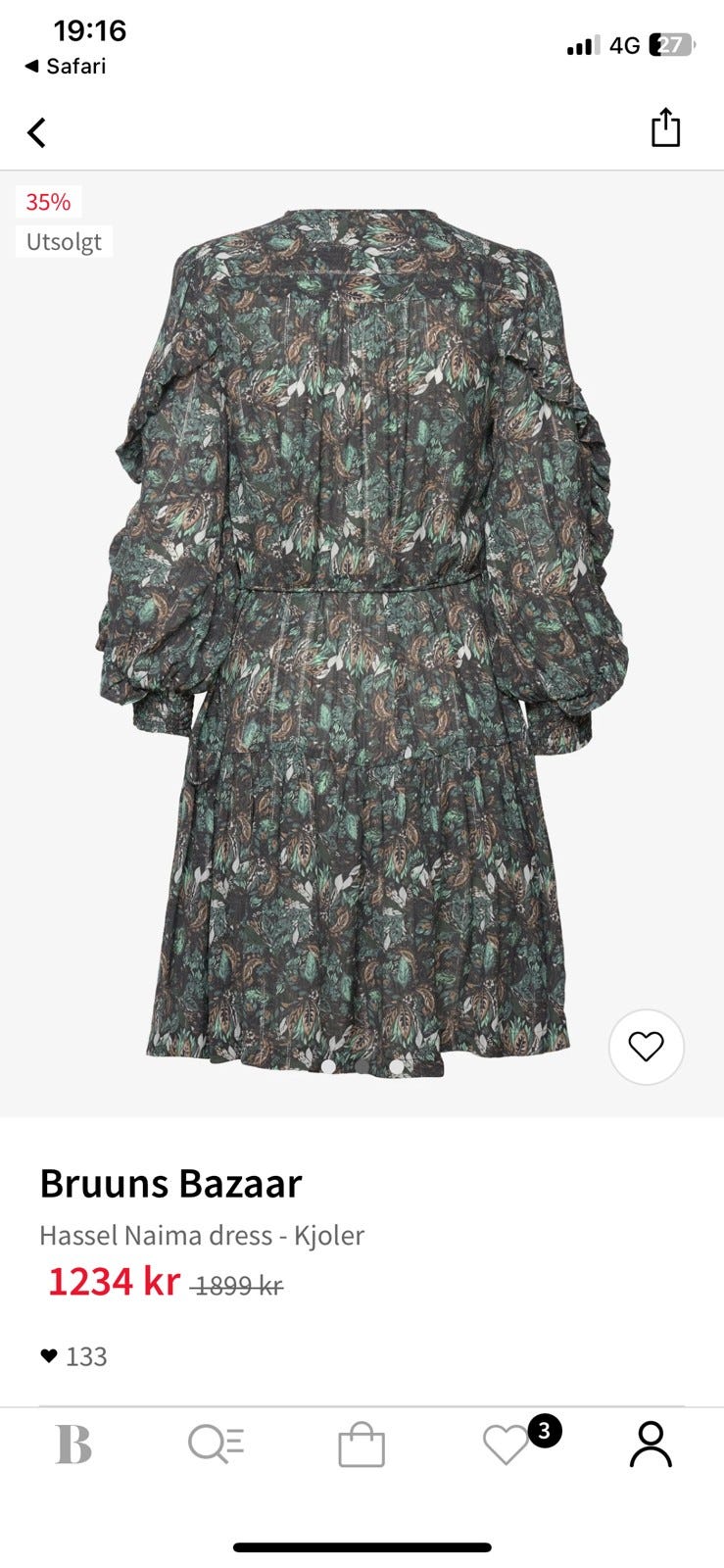Open the search and categories tab
Screen dimensions: 724x1568
[216, 1445]
